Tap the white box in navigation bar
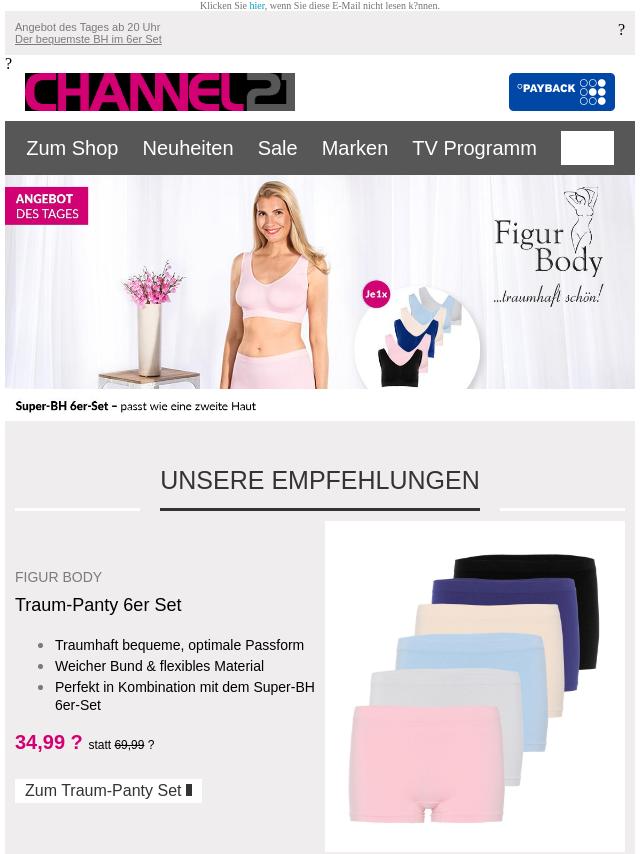This screenshot has width=640, height=854. [587, 148]
